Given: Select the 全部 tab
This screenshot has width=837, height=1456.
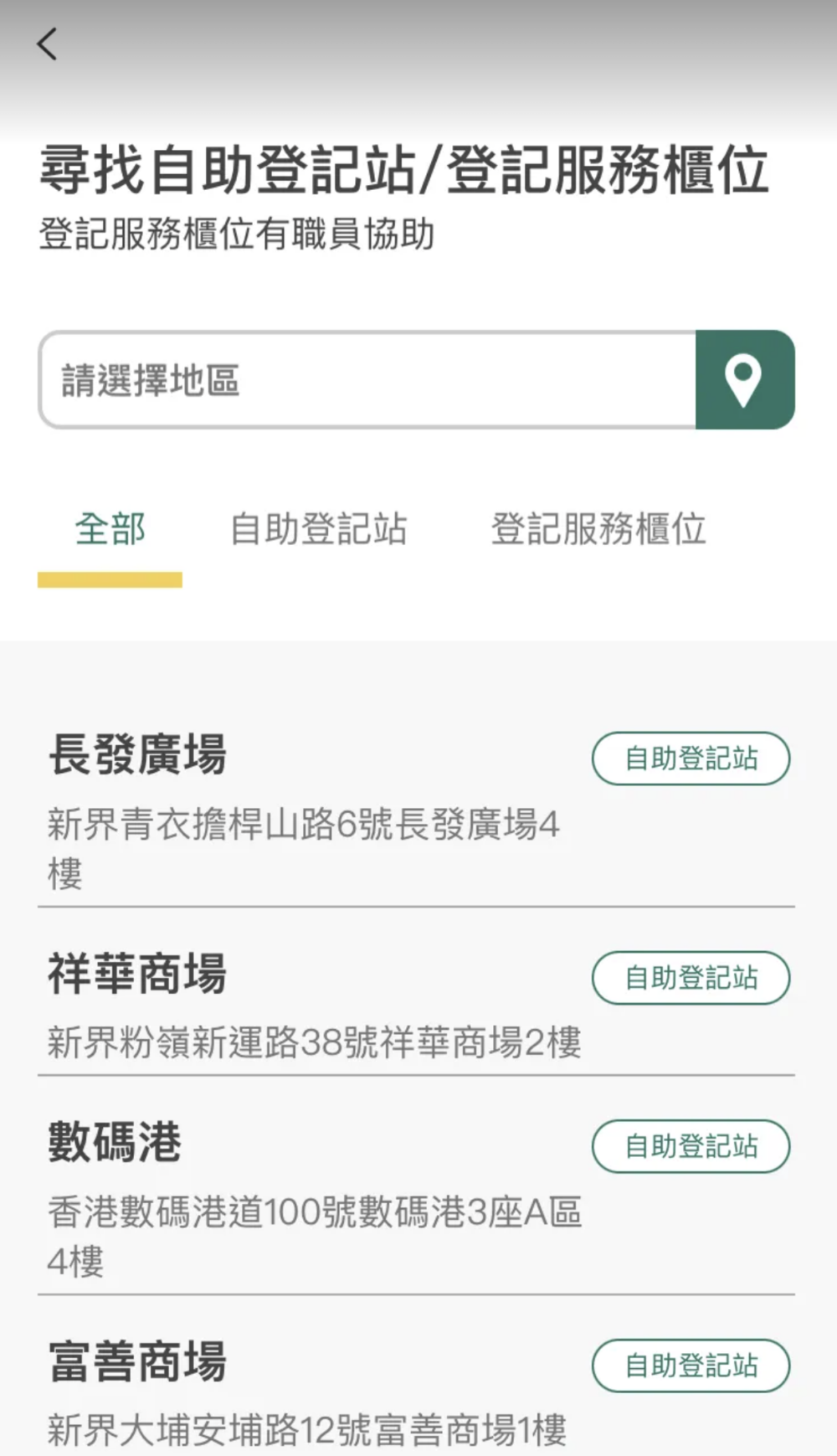Looking at the screenshot, I should pyautogui.click(x=110, y=529).
